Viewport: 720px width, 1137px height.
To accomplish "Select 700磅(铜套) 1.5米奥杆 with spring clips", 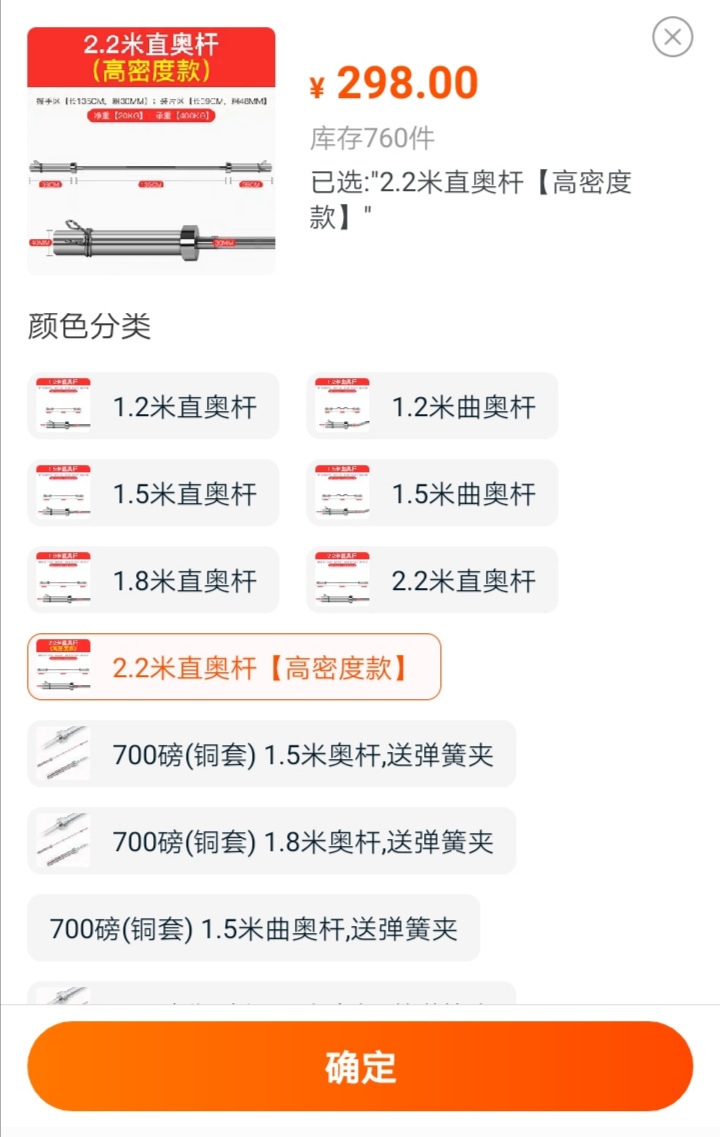I will point(271,754).
